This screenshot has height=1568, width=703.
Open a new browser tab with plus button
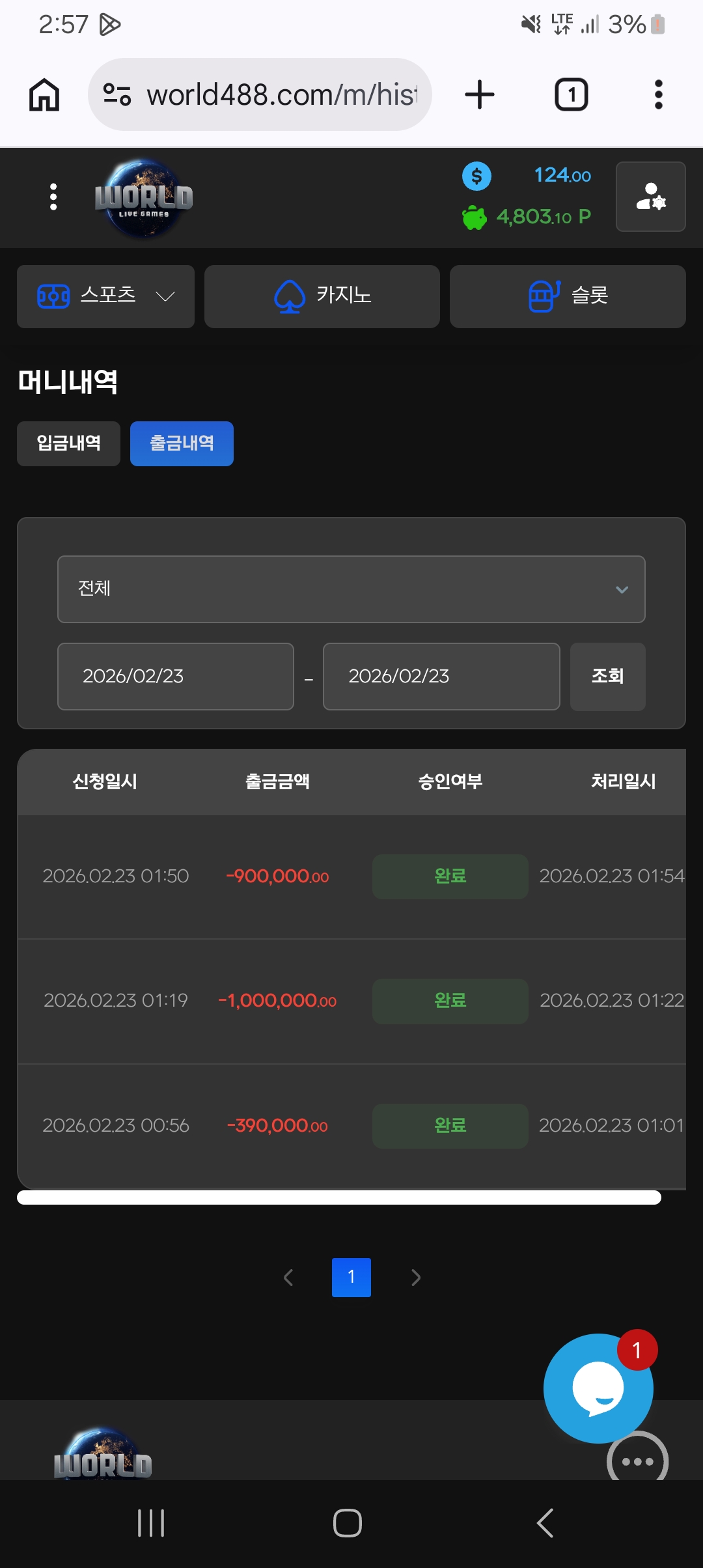479,93
